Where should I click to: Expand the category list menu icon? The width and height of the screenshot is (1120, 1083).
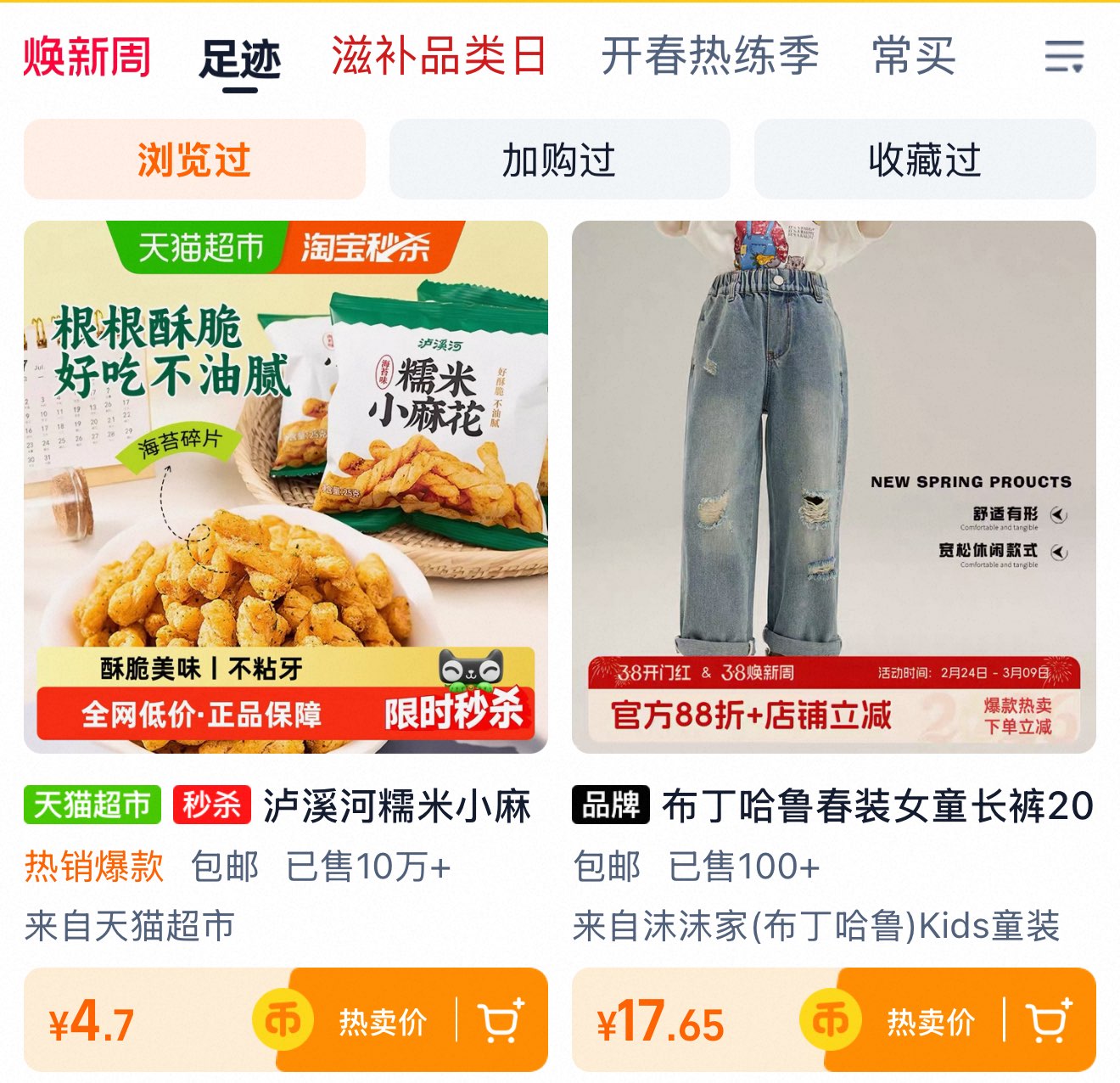(x=1064, y=57)
